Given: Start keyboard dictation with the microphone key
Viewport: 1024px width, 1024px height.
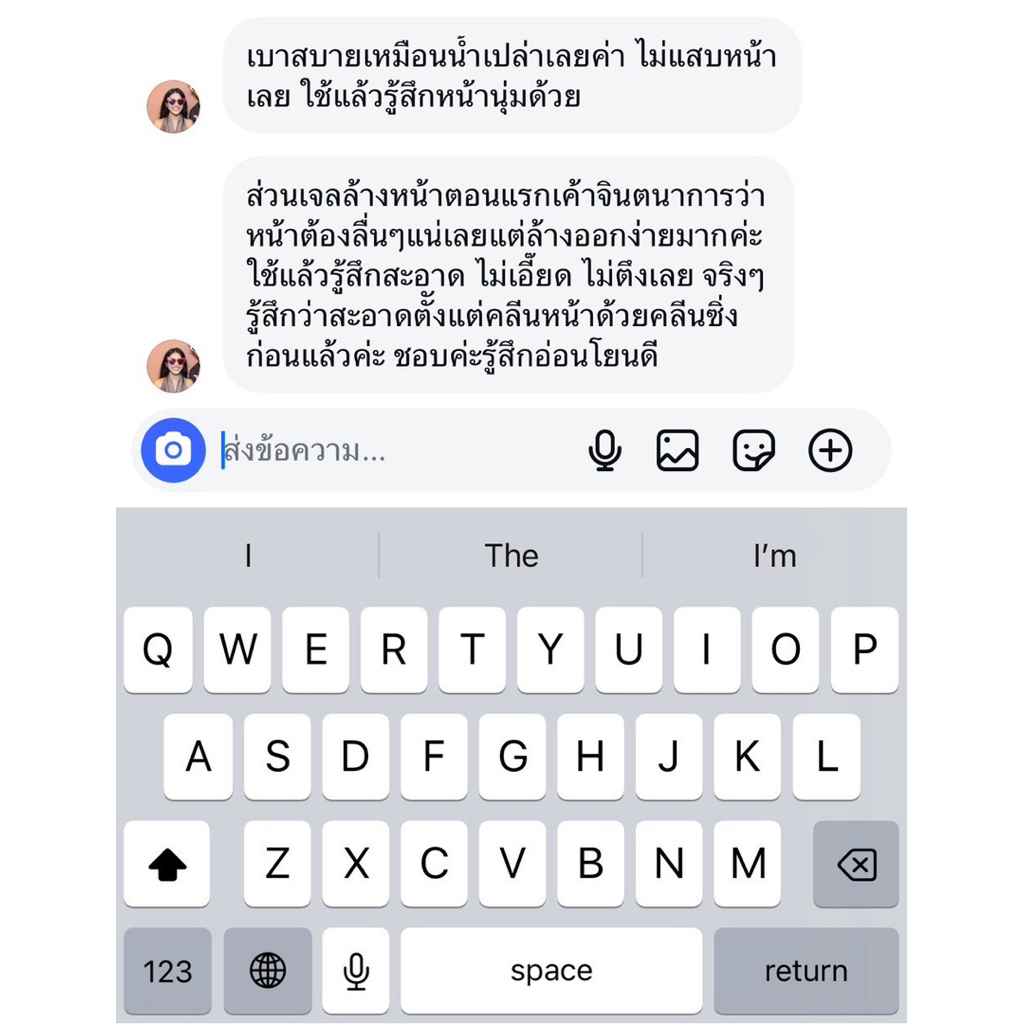Looking at the screenshot, I should [356, 970].
